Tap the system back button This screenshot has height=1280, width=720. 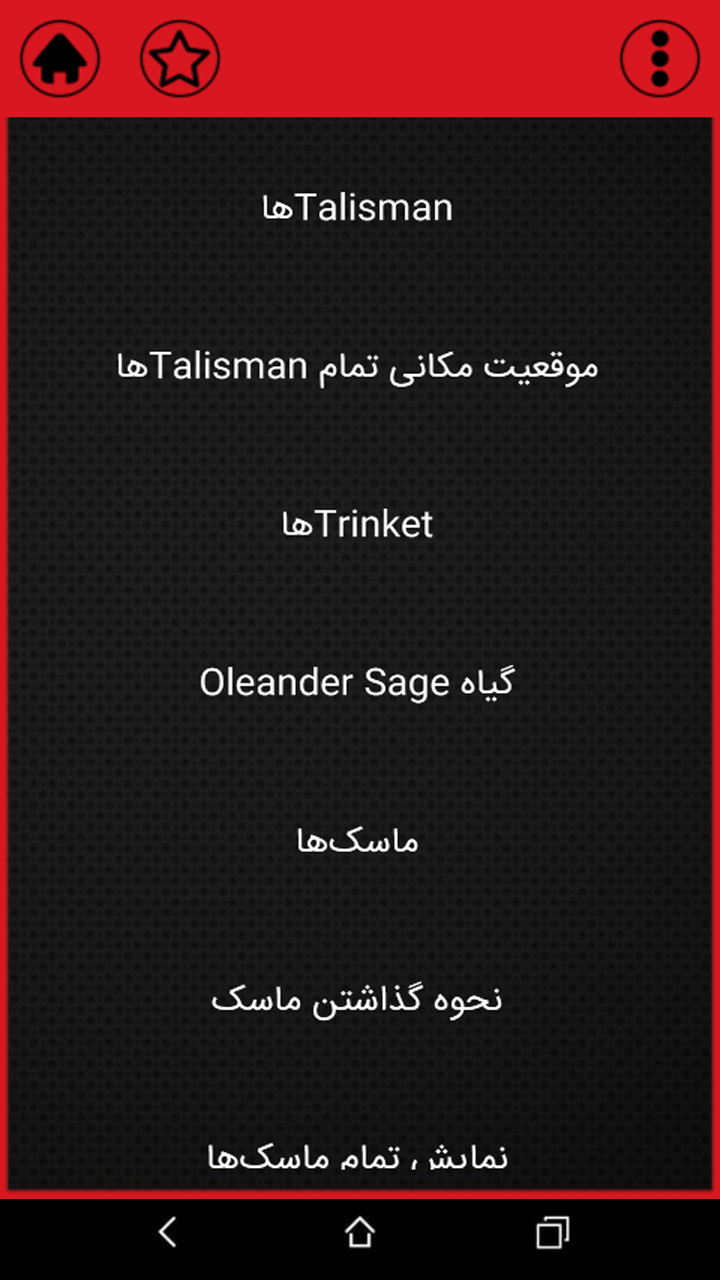point(168,1232)
